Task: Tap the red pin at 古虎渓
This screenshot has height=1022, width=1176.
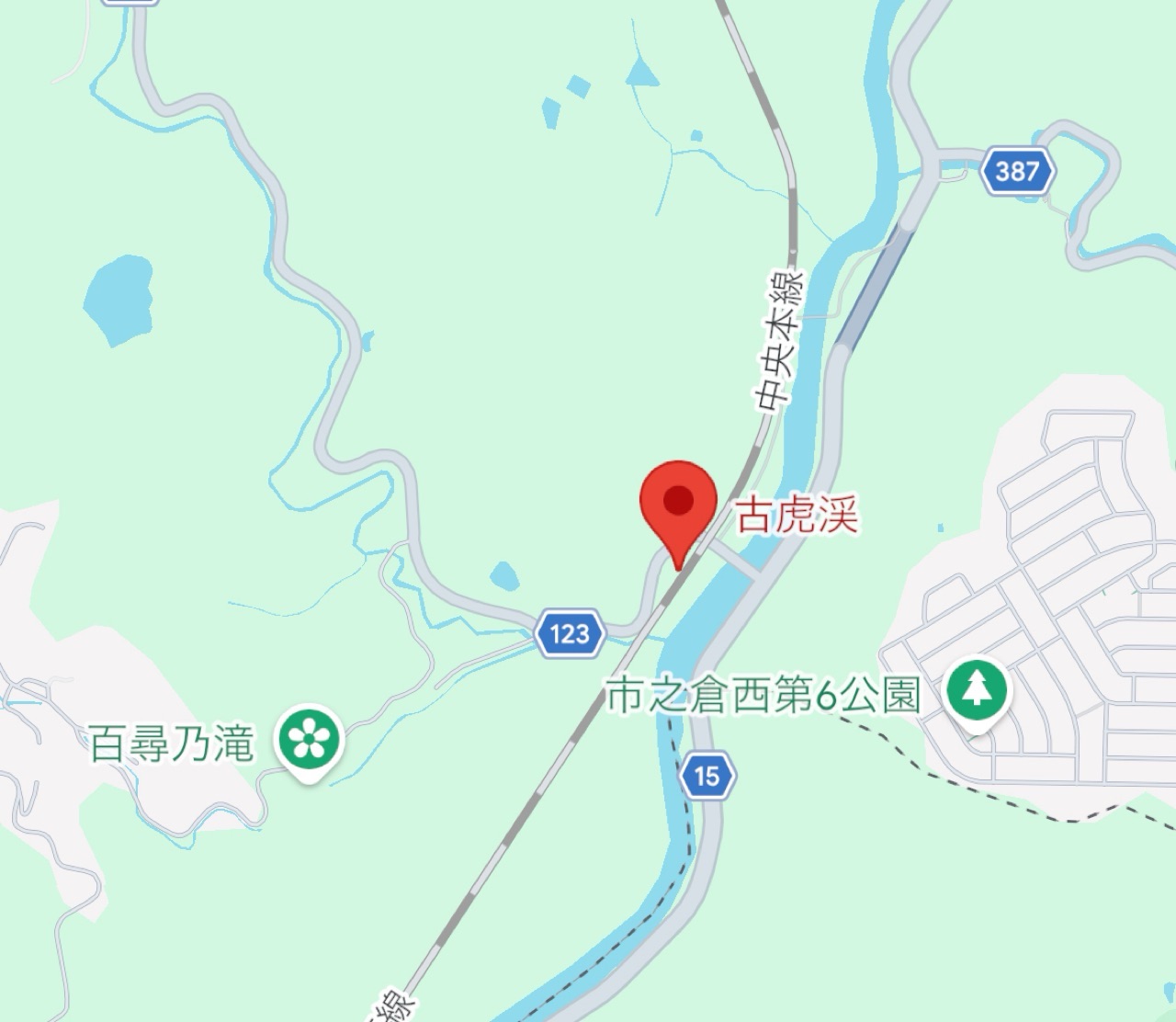Action: click(x=678, y=504)
